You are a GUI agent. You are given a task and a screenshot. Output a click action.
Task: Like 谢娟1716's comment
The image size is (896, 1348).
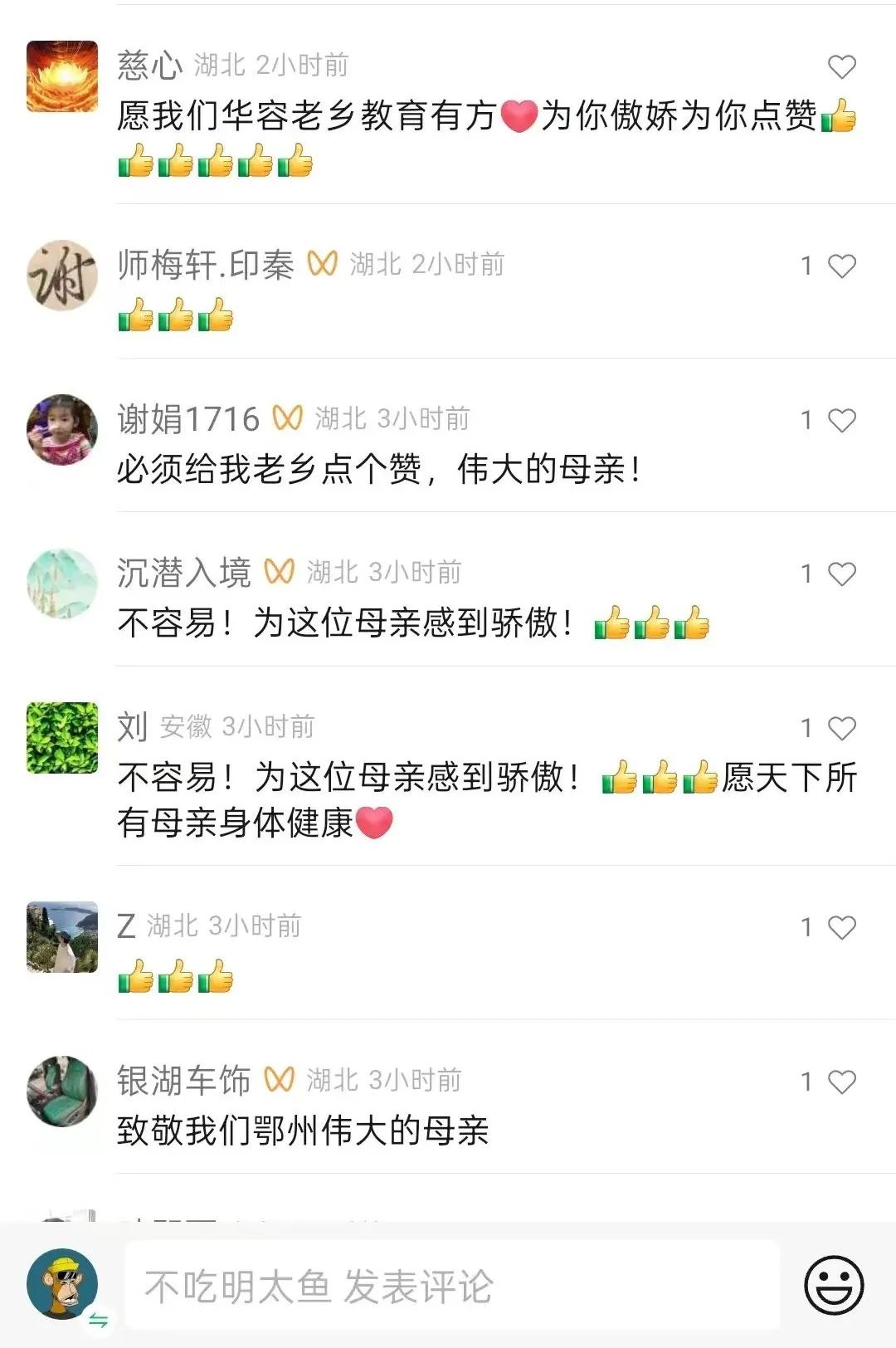pos(841,421)
